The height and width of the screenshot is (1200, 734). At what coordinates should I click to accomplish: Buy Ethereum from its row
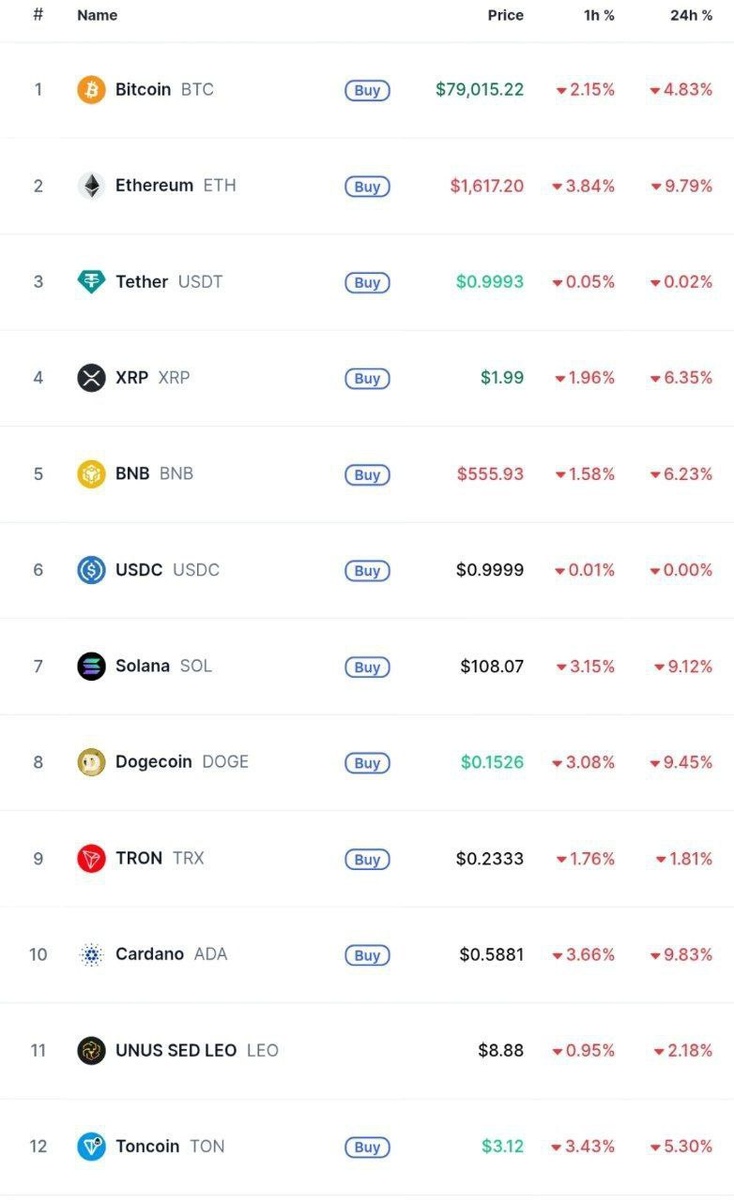coord(367,186)
